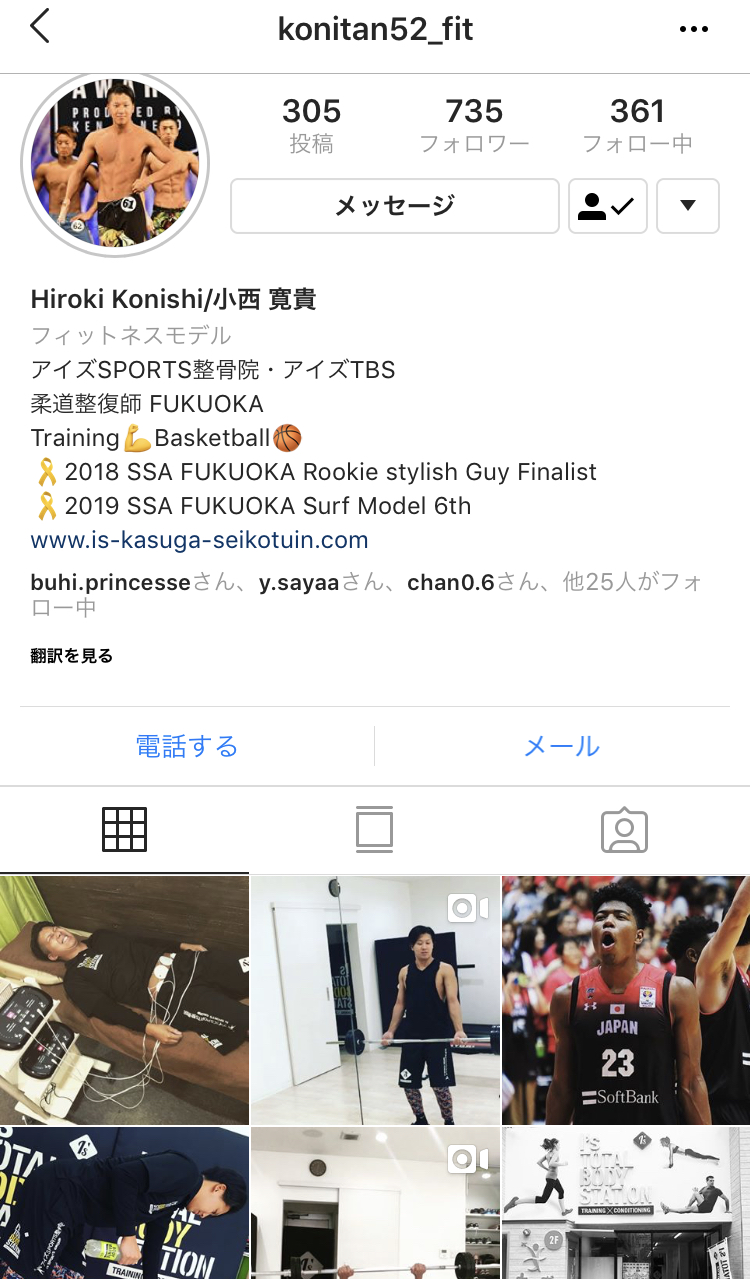Switch to the tagged photos tab
Viewport: 750px width, 1279px height.
click(x=624, y=830)
